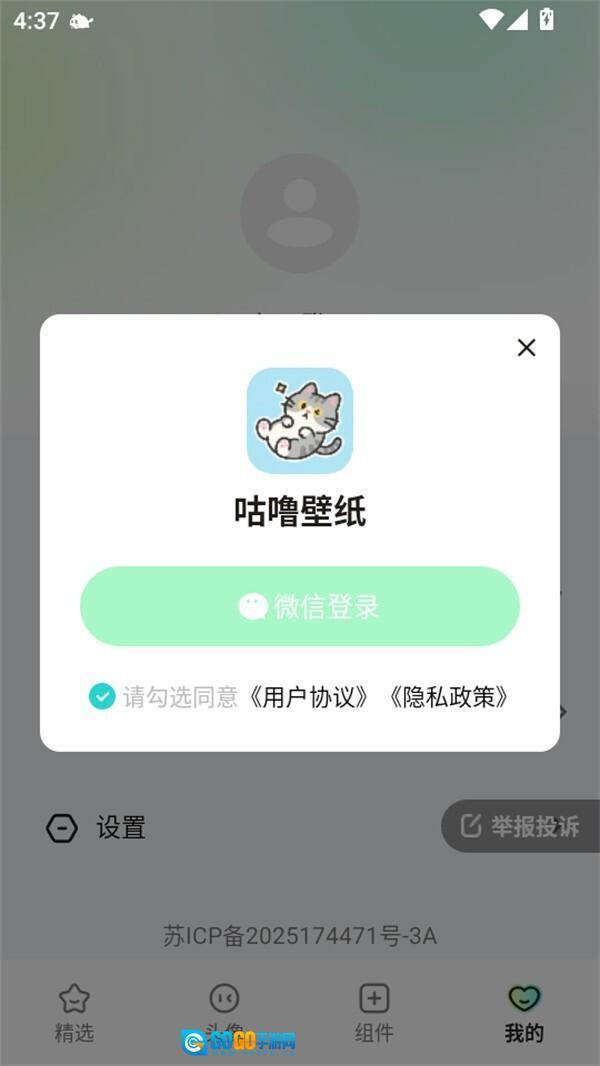Switch to the 组件 tab
Screen dimensions: 600x1066
374,1012
